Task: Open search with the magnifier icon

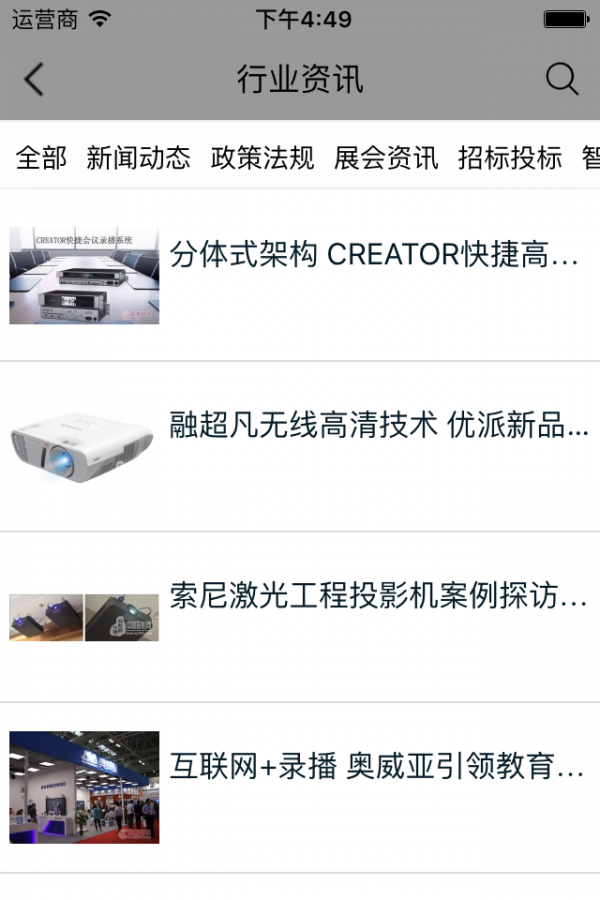Action: [562, 79]
